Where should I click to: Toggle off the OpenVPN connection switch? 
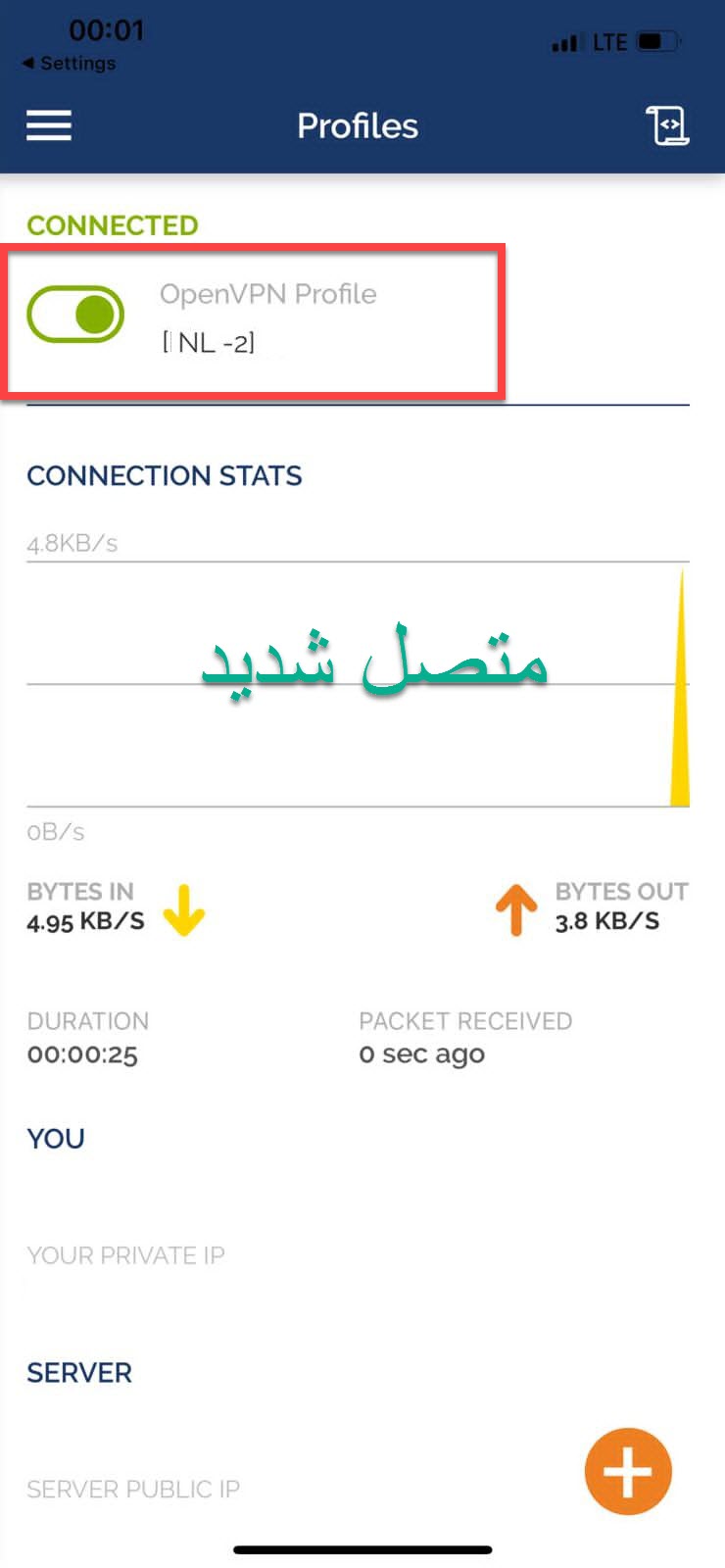75,315
